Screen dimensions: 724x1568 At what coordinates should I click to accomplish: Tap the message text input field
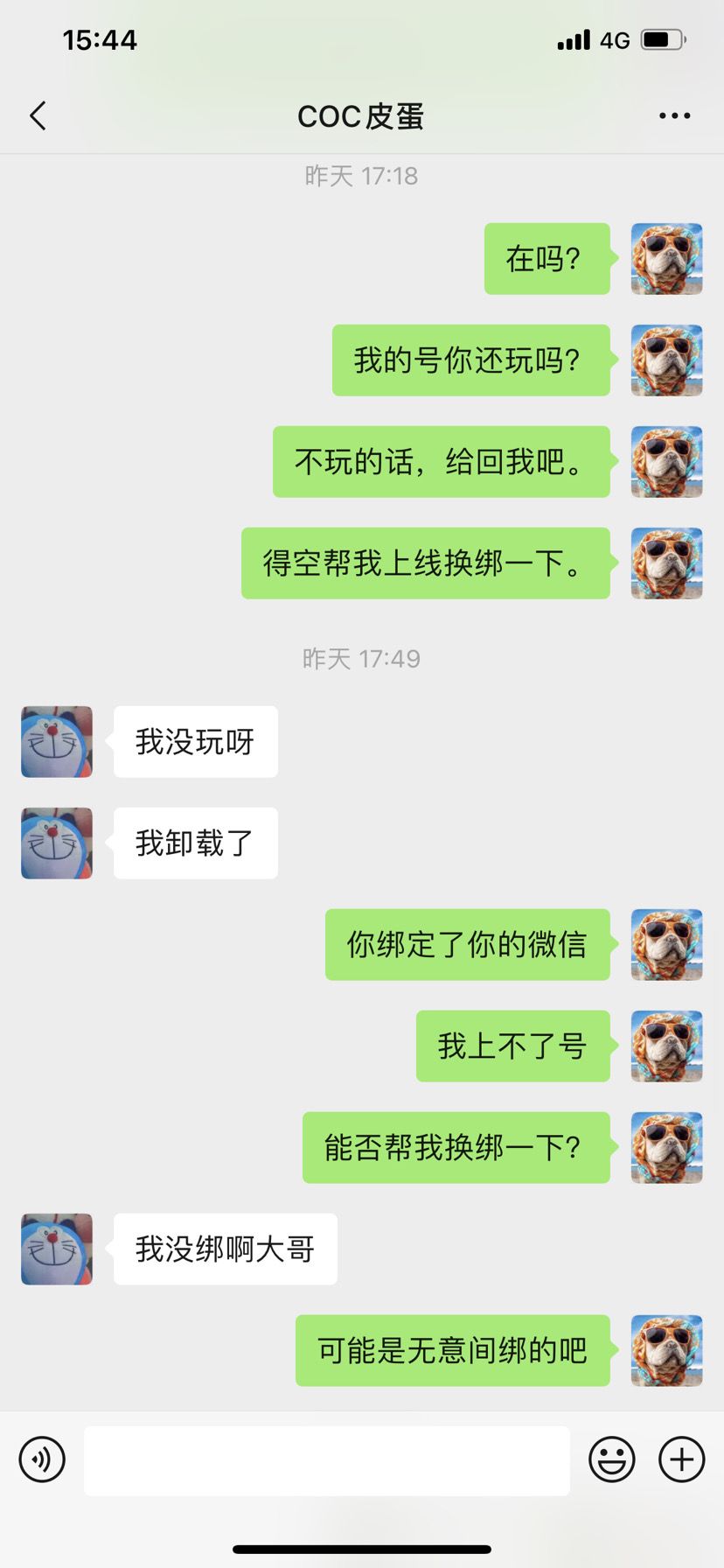click(327, 1459)
